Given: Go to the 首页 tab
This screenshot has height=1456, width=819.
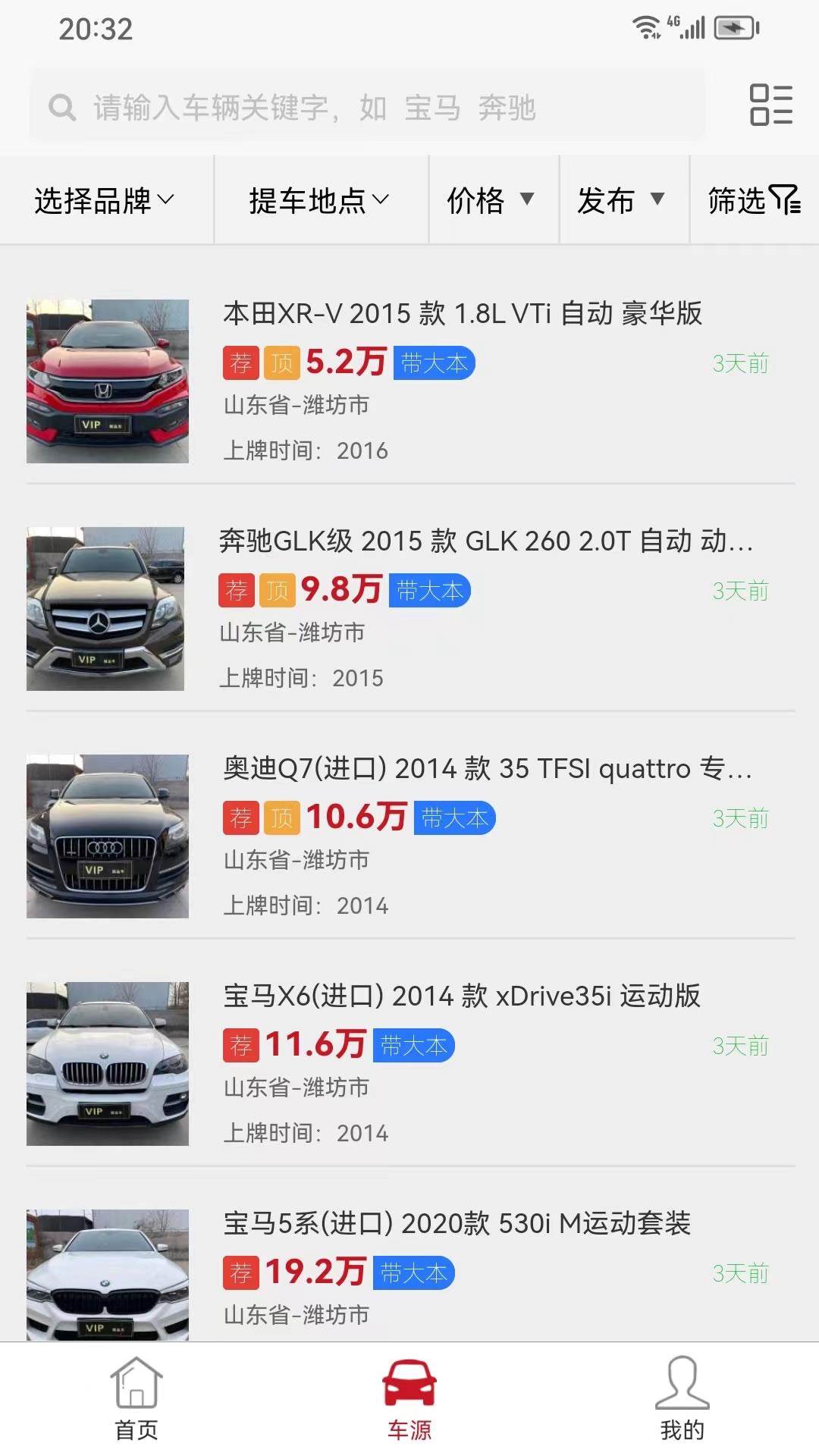Looking at the screenshot, I should (x=136, y=1399).
